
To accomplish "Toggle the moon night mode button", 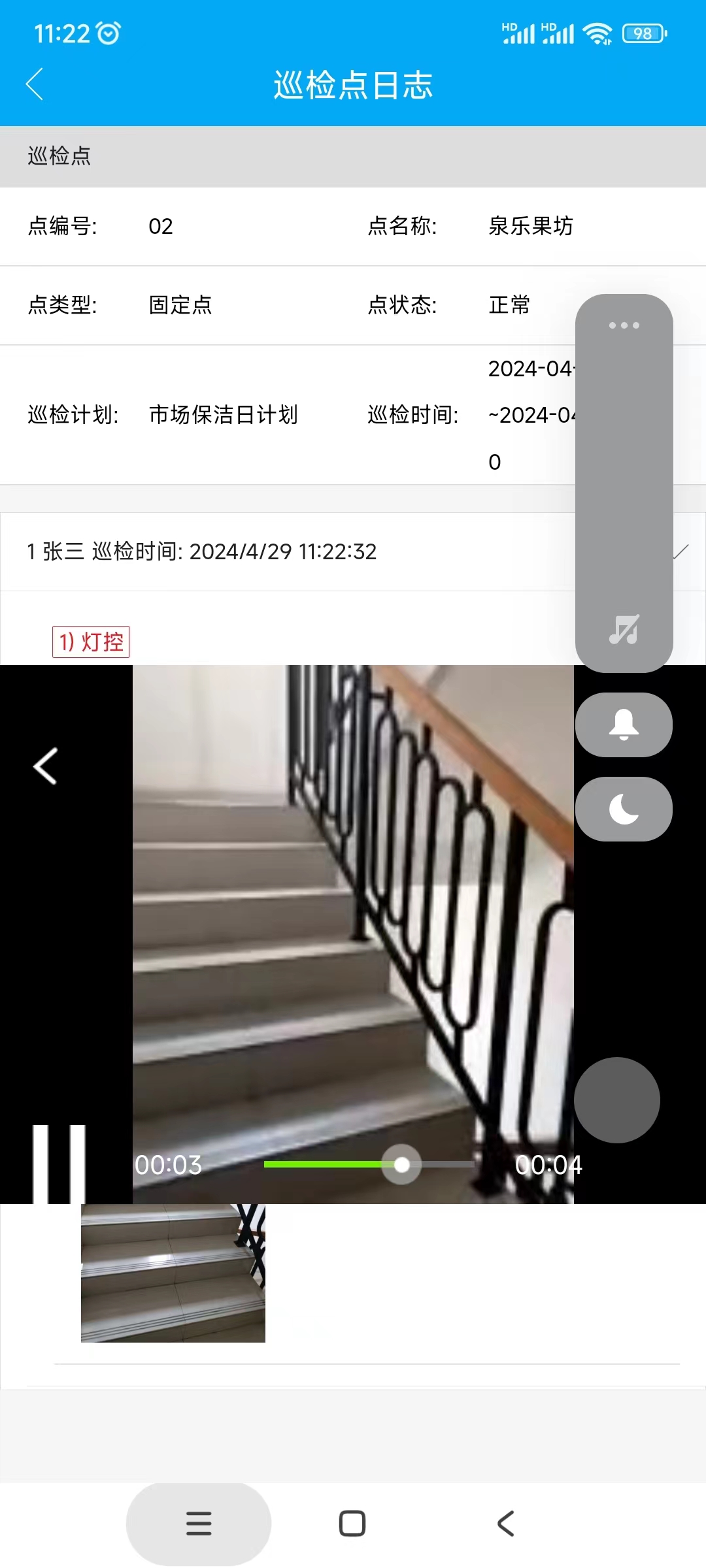I will coord(624,809).
